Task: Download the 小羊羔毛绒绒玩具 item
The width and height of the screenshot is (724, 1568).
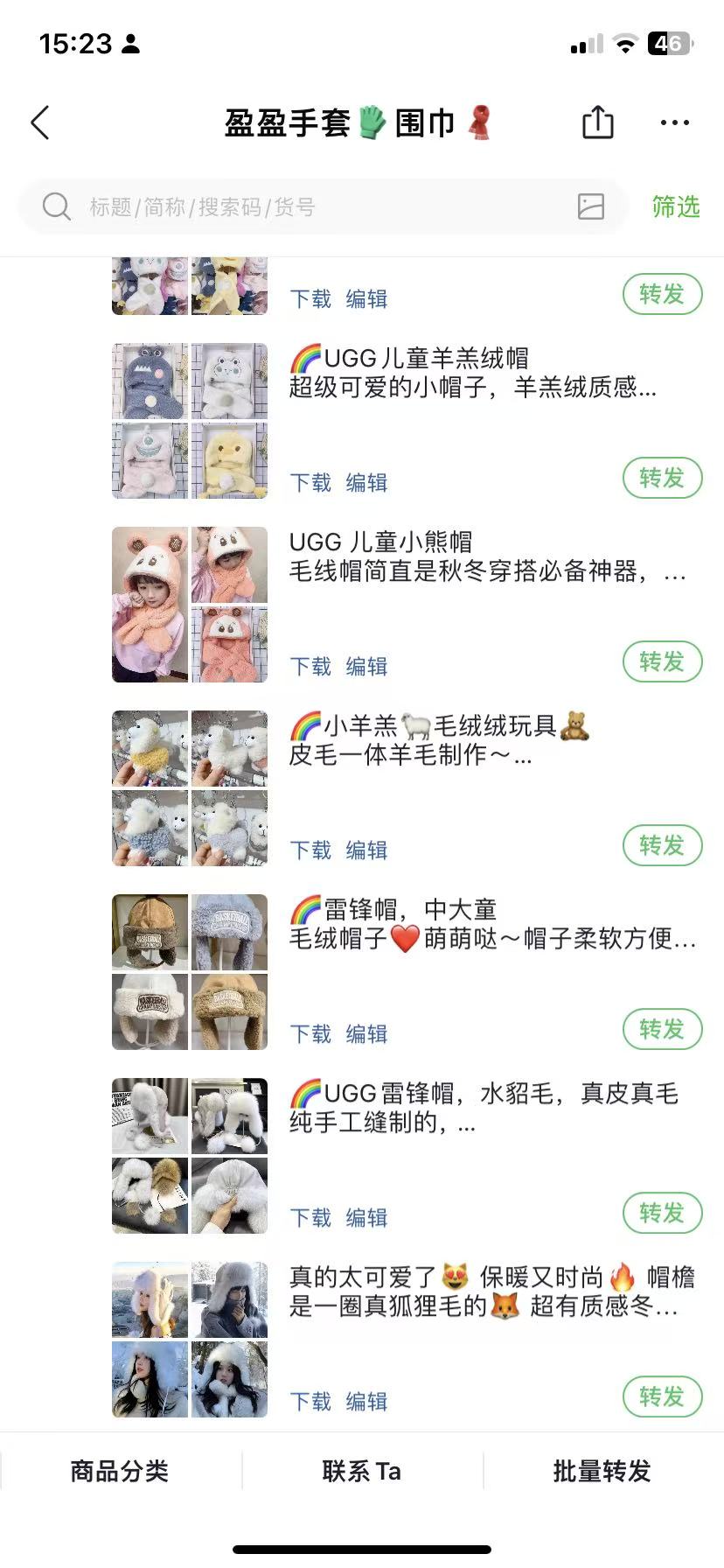Action: click(x=310, y=850)
